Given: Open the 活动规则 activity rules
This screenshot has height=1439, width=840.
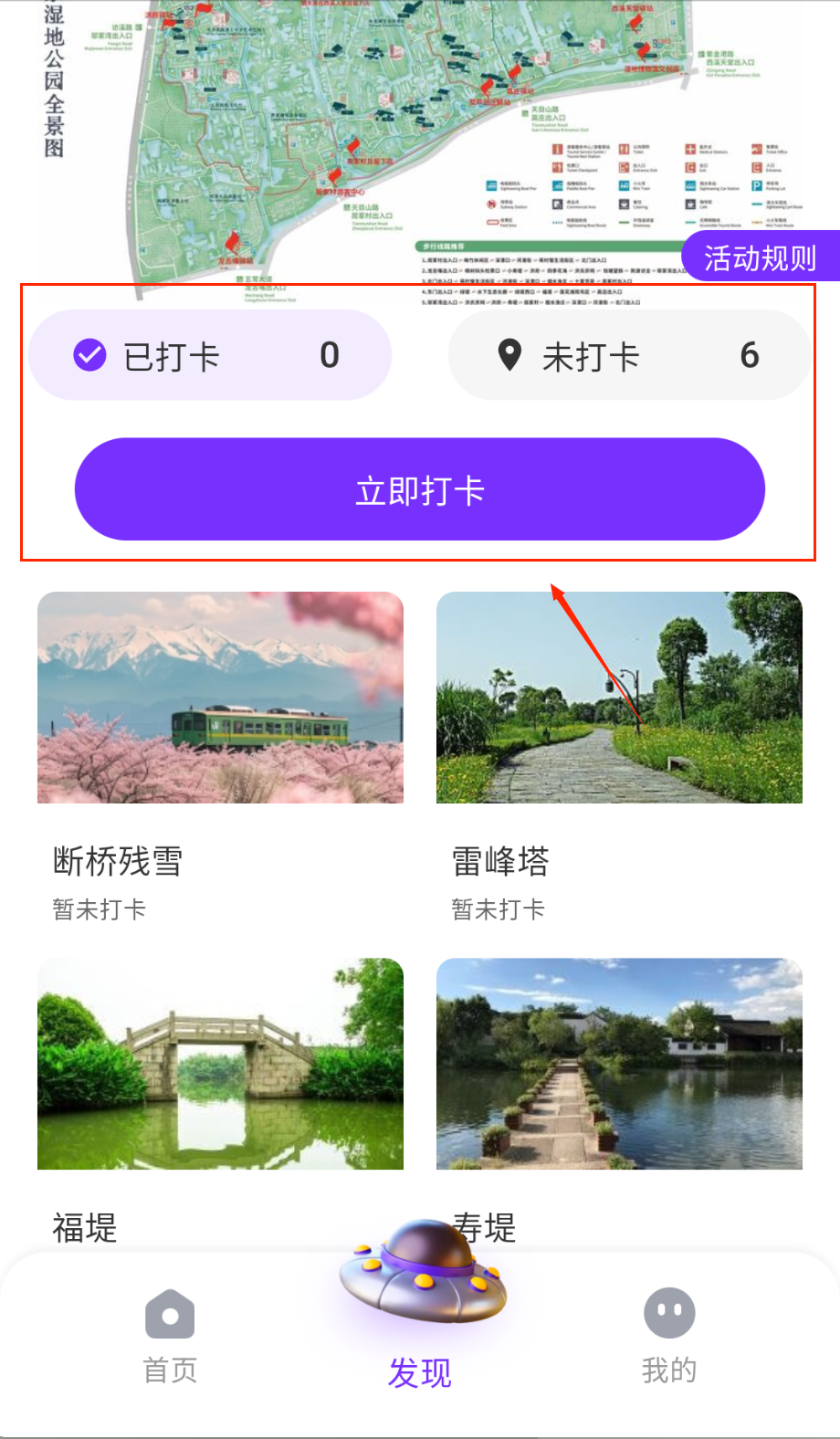Looking at the screenshot, I should (x=760, y=257).
